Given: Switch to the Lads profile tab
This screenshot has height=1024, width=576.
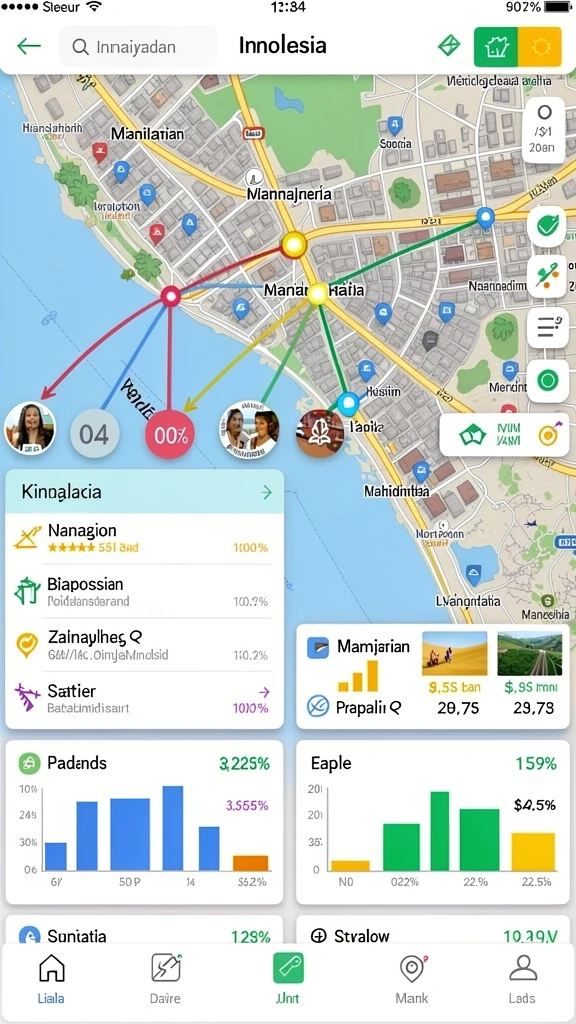Looking at the screenshot, I should [522, 978].
